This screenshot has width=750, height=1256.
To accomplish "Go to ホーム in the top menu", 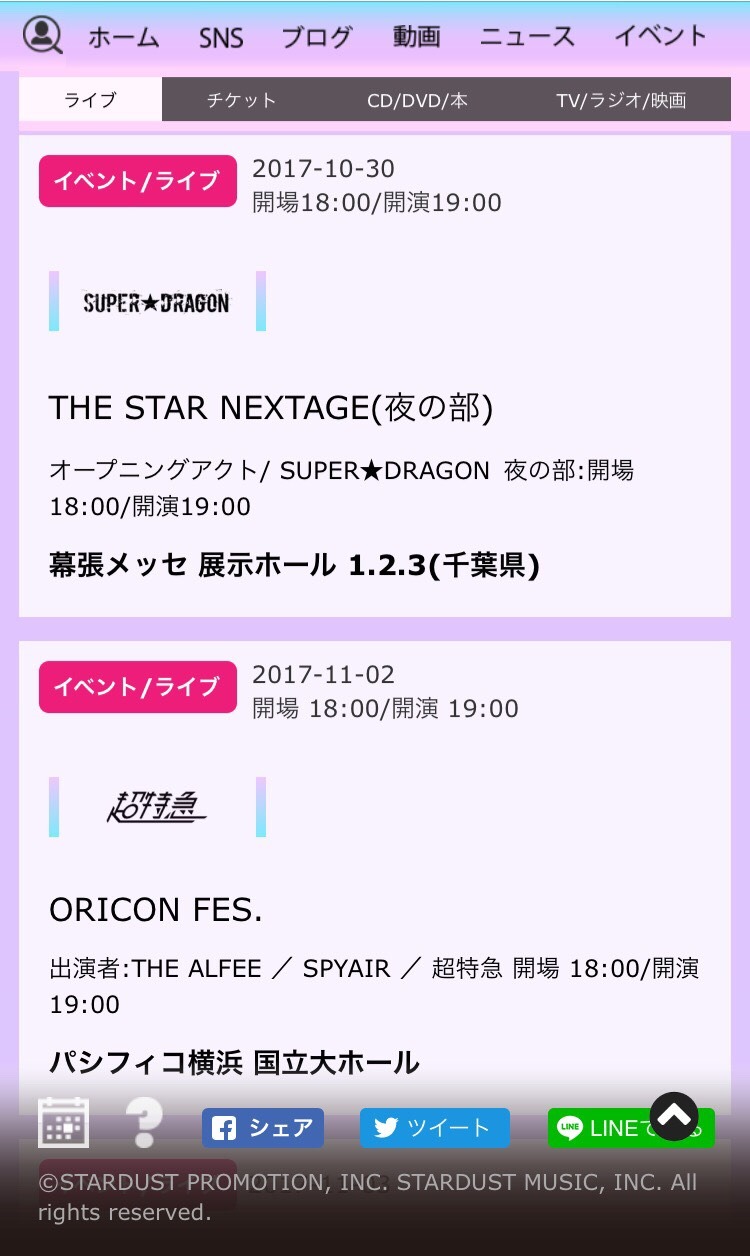I will point(124,38).
